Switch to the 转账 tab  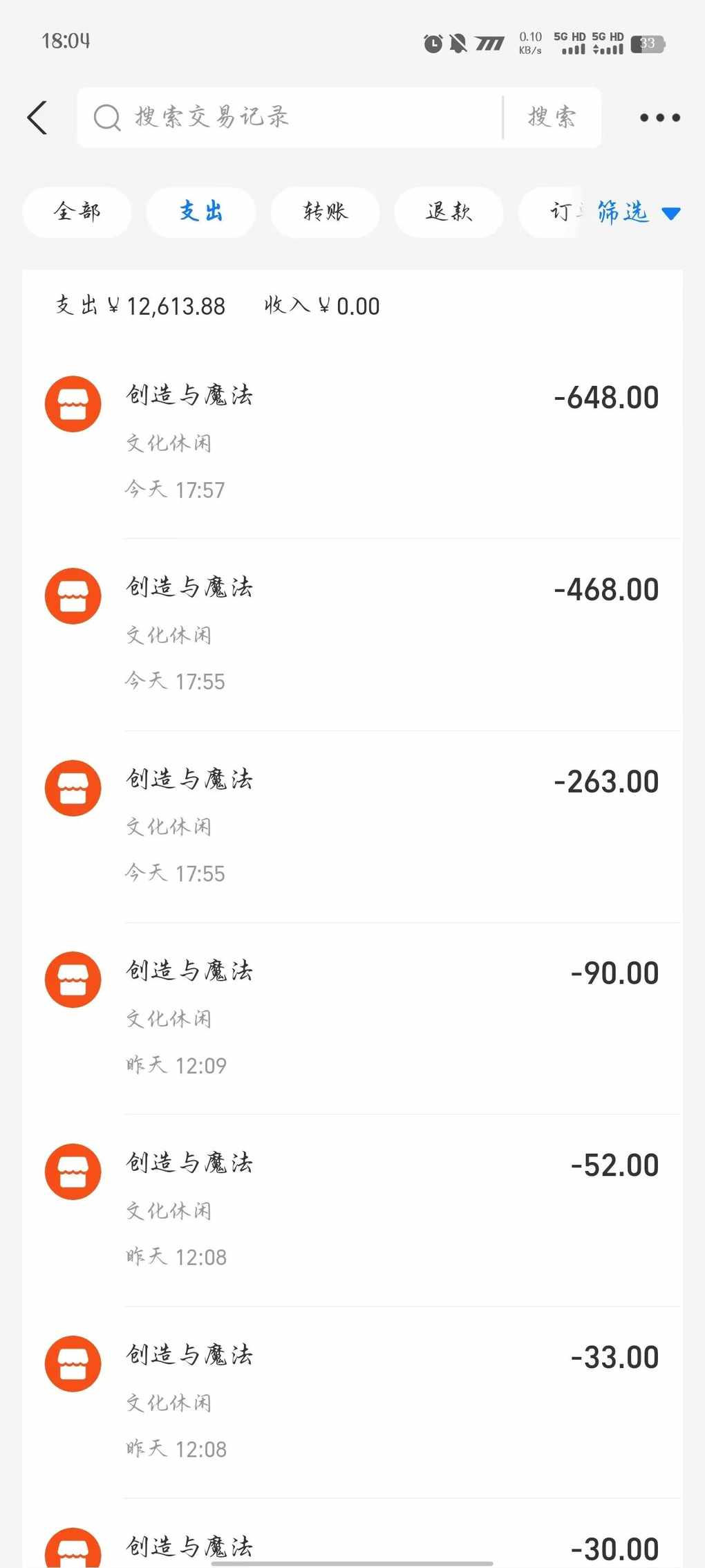click(325, 212)
